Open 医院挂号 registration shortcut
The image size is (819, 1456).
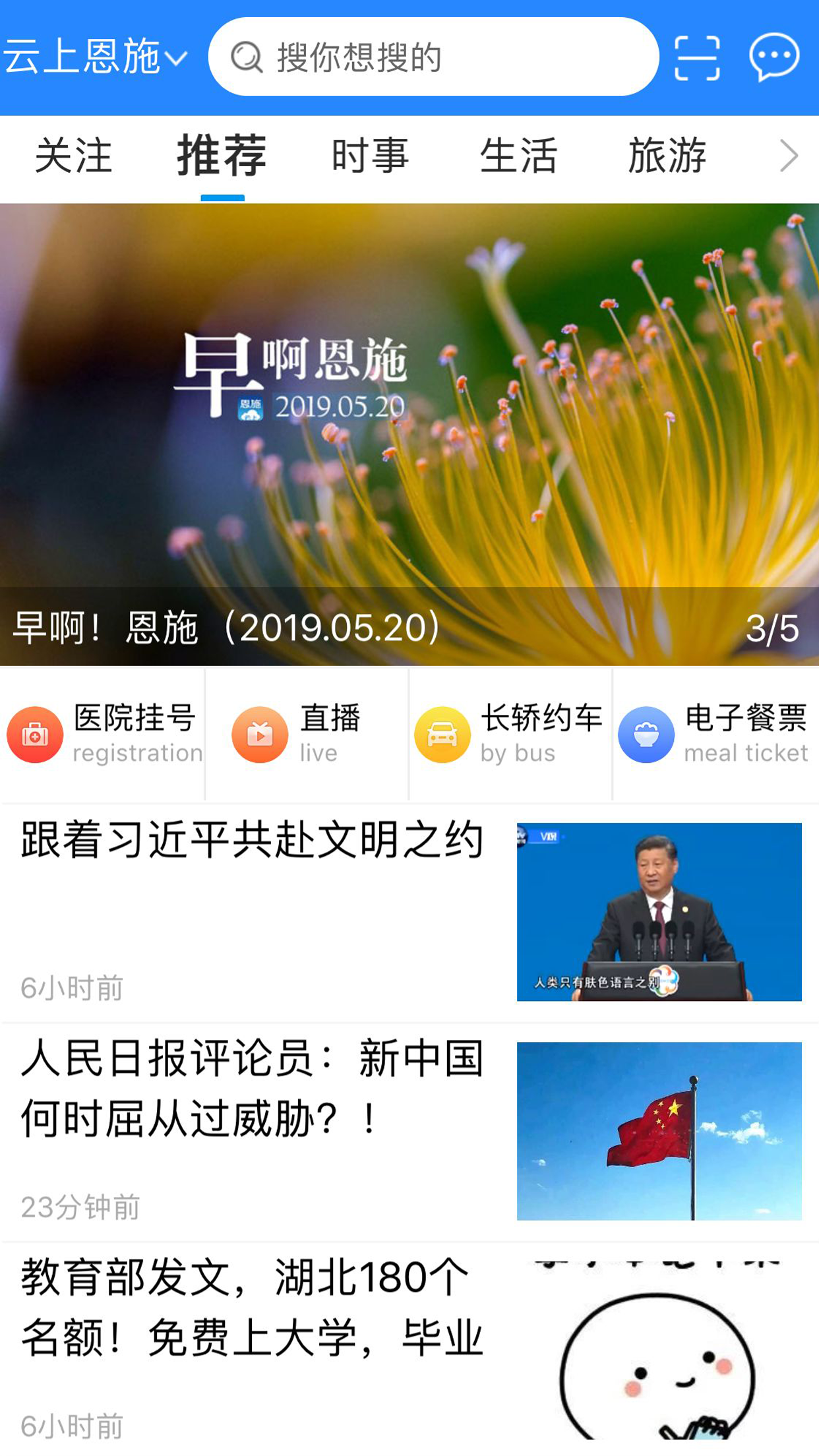[103, 734]
